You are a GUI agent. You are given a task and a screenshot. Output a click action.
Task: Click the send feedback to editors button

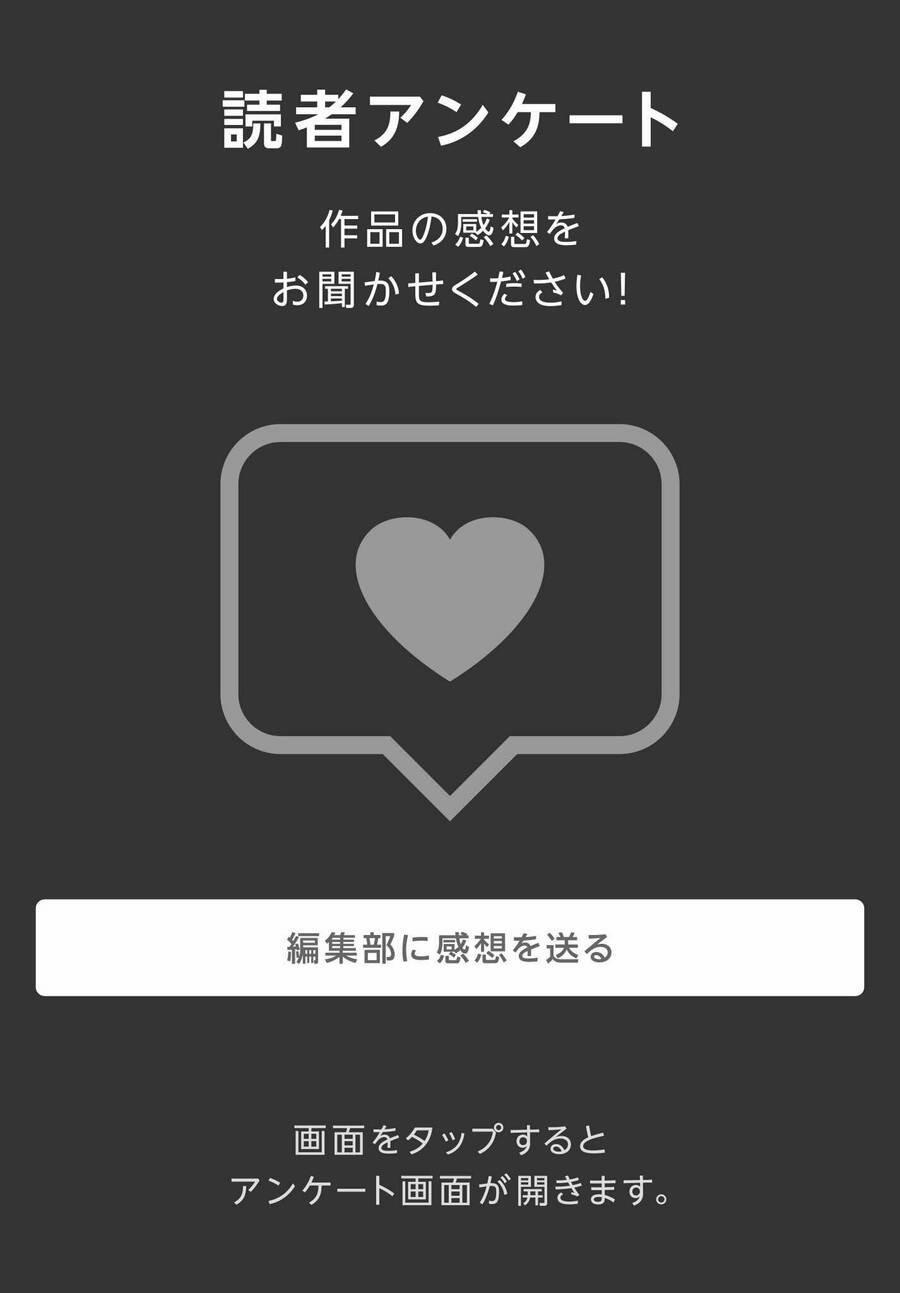[450, 946]
